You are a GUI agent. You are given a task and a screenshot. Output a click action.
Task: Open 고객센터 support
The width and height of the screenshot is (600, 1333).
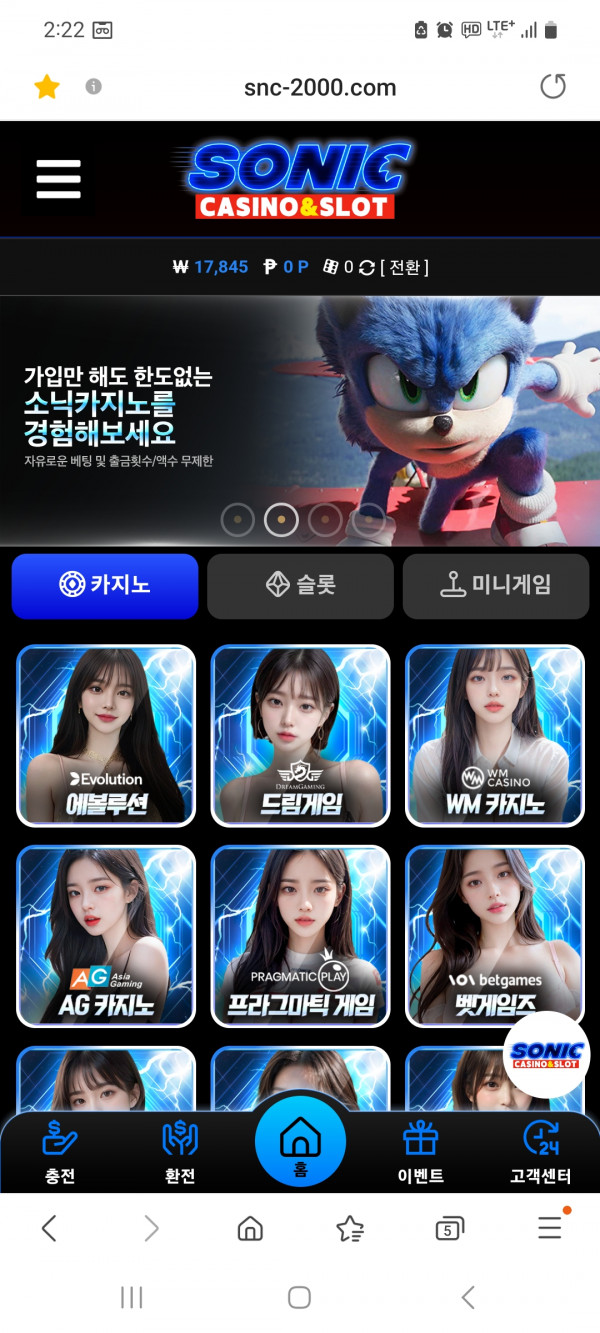(540, 1153)
